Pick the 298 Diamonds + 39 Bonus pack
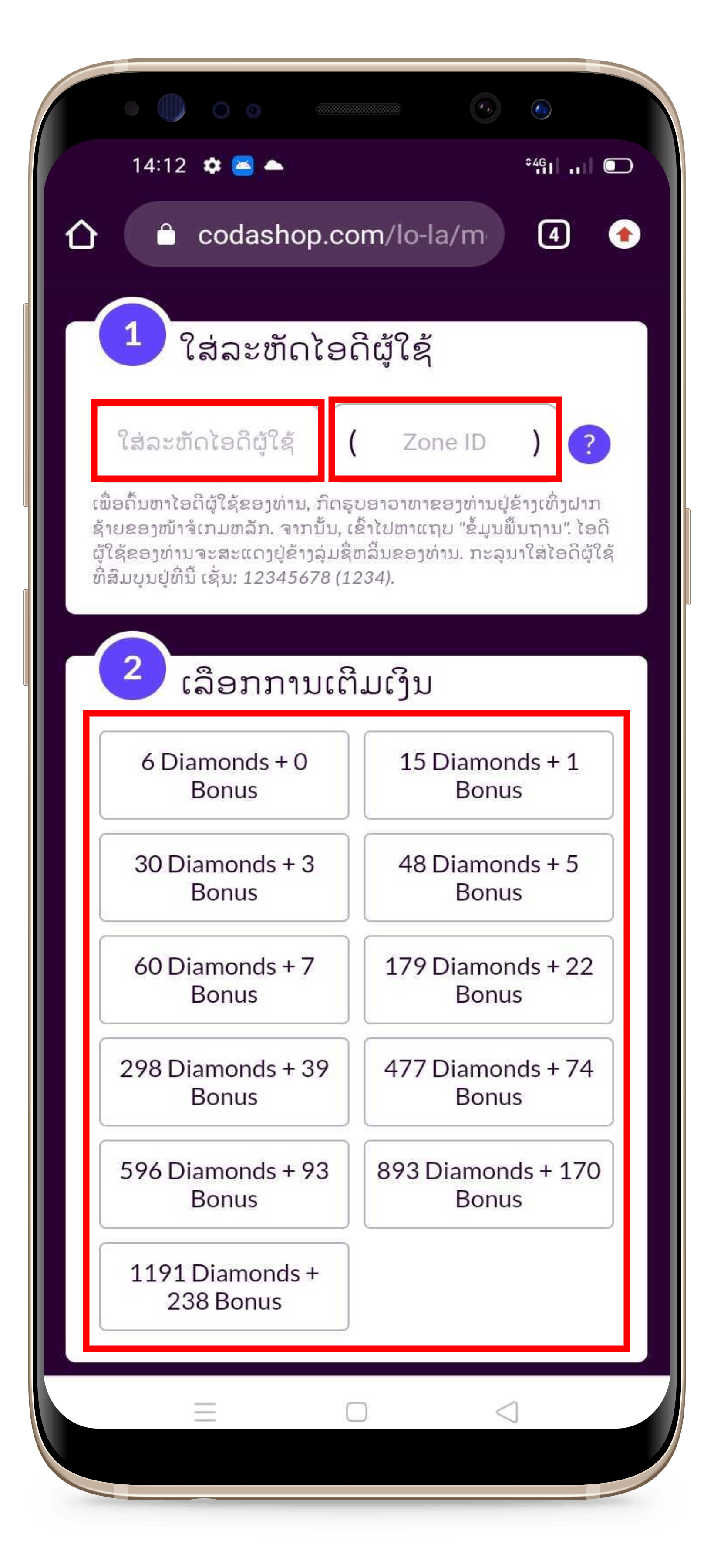 224,1082
